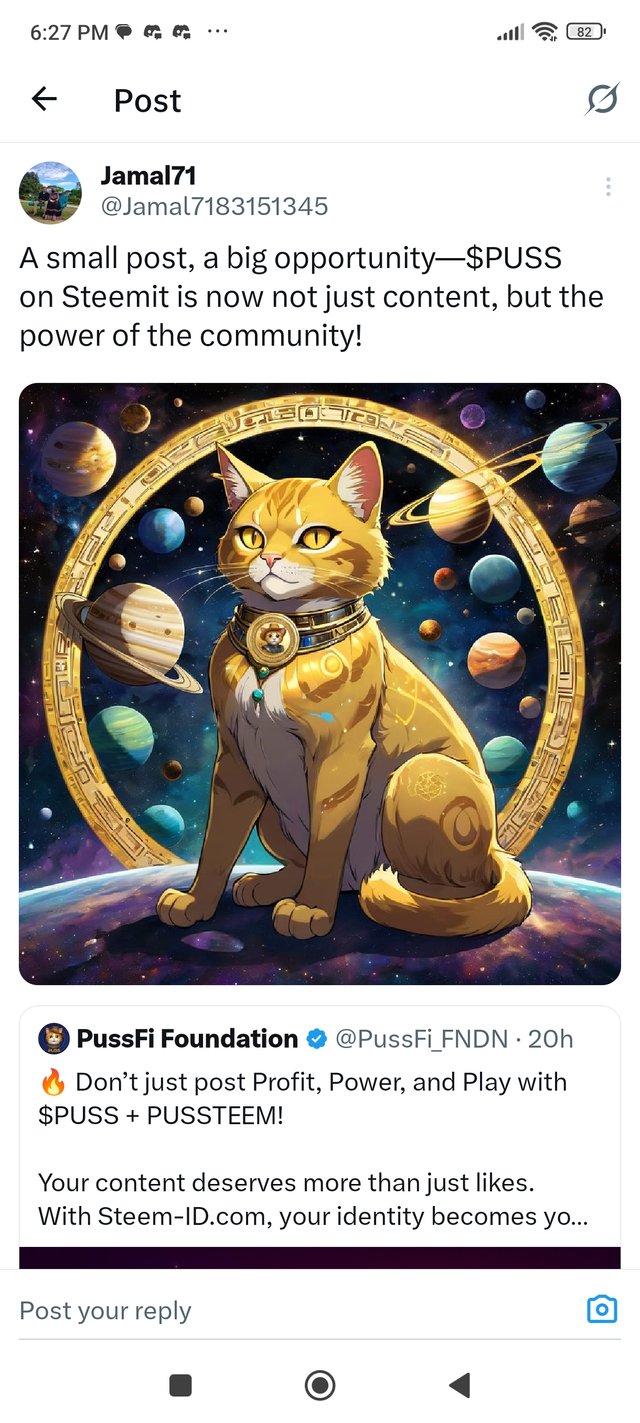
Task: Tap the system back triangle button
Action: [459, 1385]
